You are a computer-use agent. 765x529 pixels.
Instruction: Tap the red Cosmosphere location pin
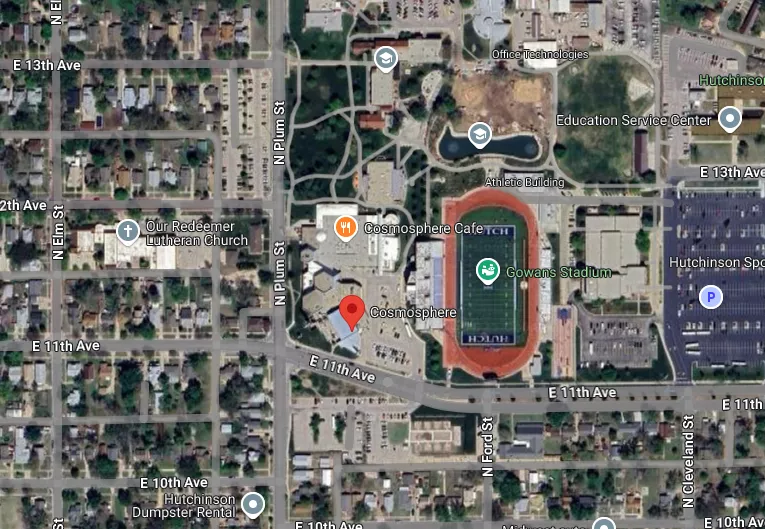[350, 310]
